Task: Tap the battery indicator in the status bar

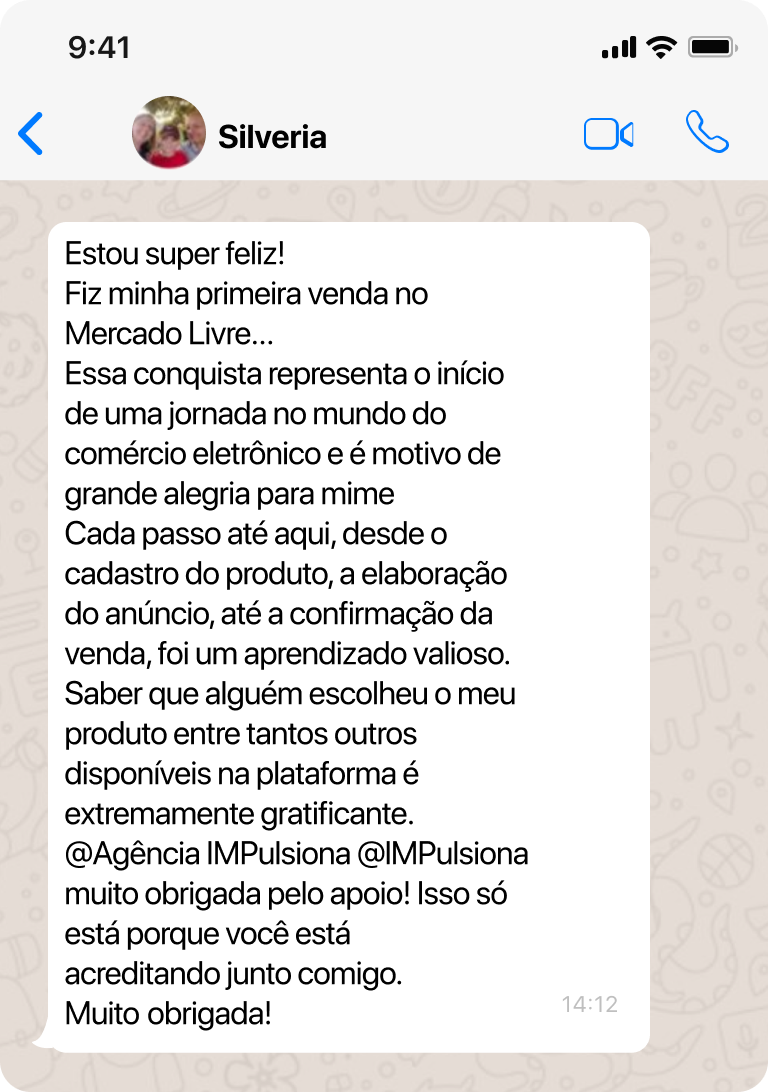Action: pos(712,45)
